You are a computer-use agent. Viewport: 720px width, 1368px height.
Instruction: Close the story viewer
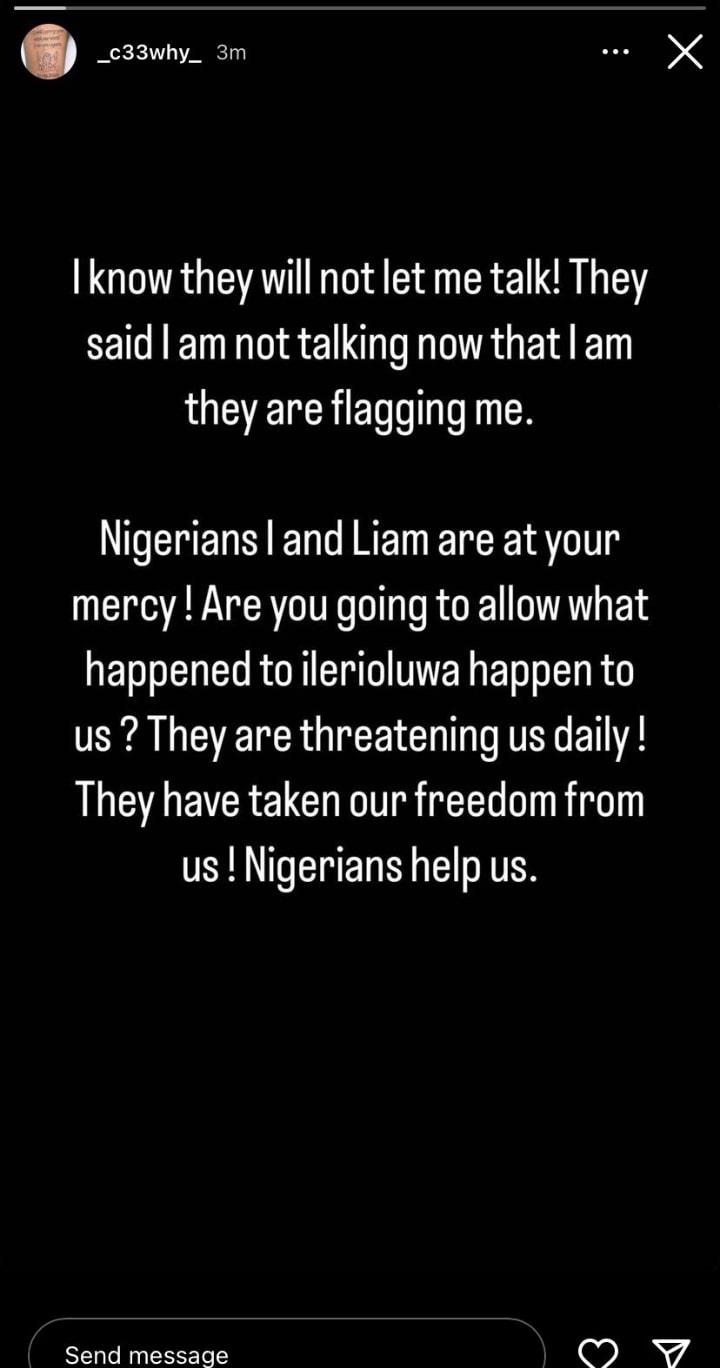(x=685, y=52)
